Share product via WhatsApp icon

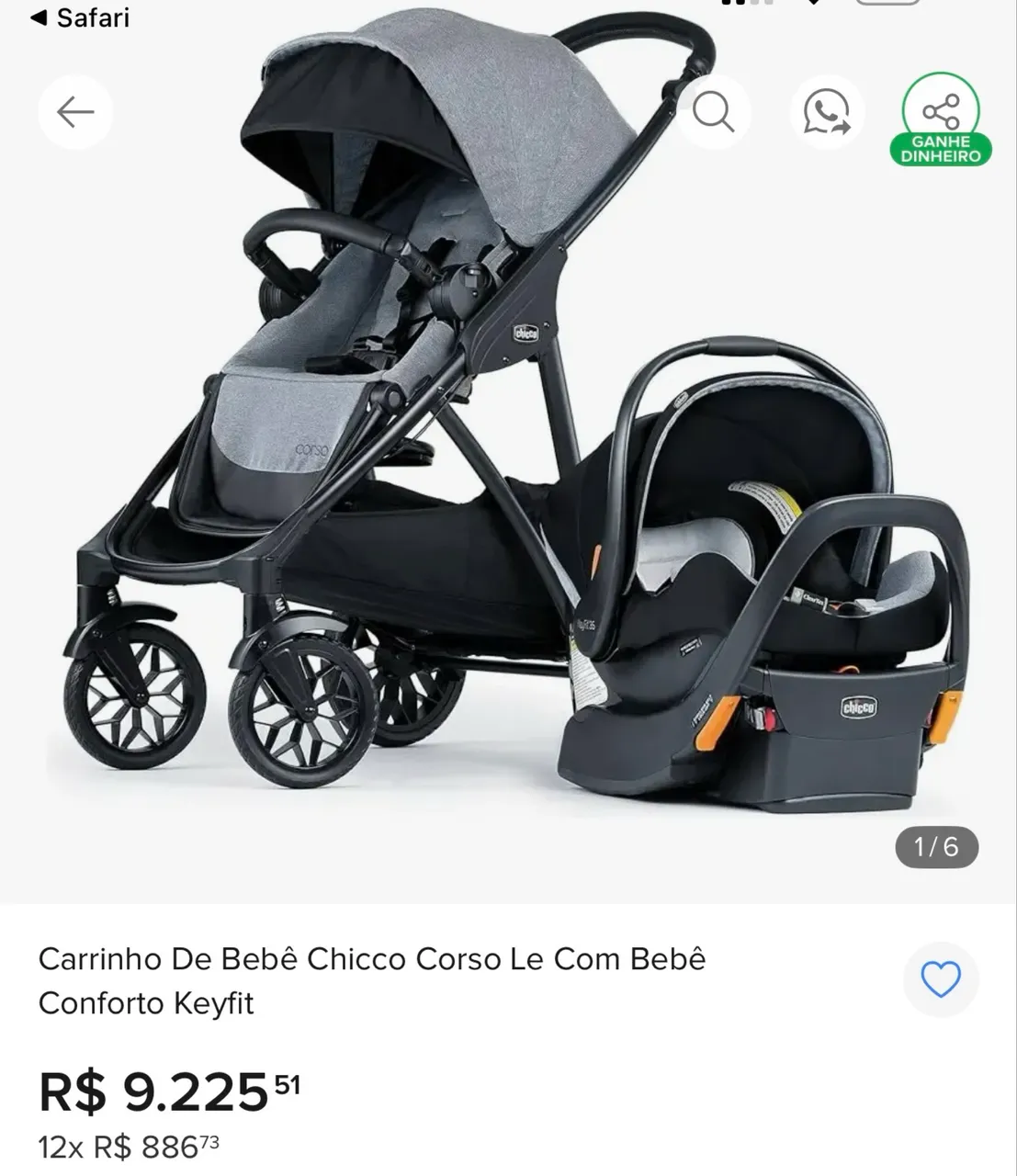coord(827,112)
